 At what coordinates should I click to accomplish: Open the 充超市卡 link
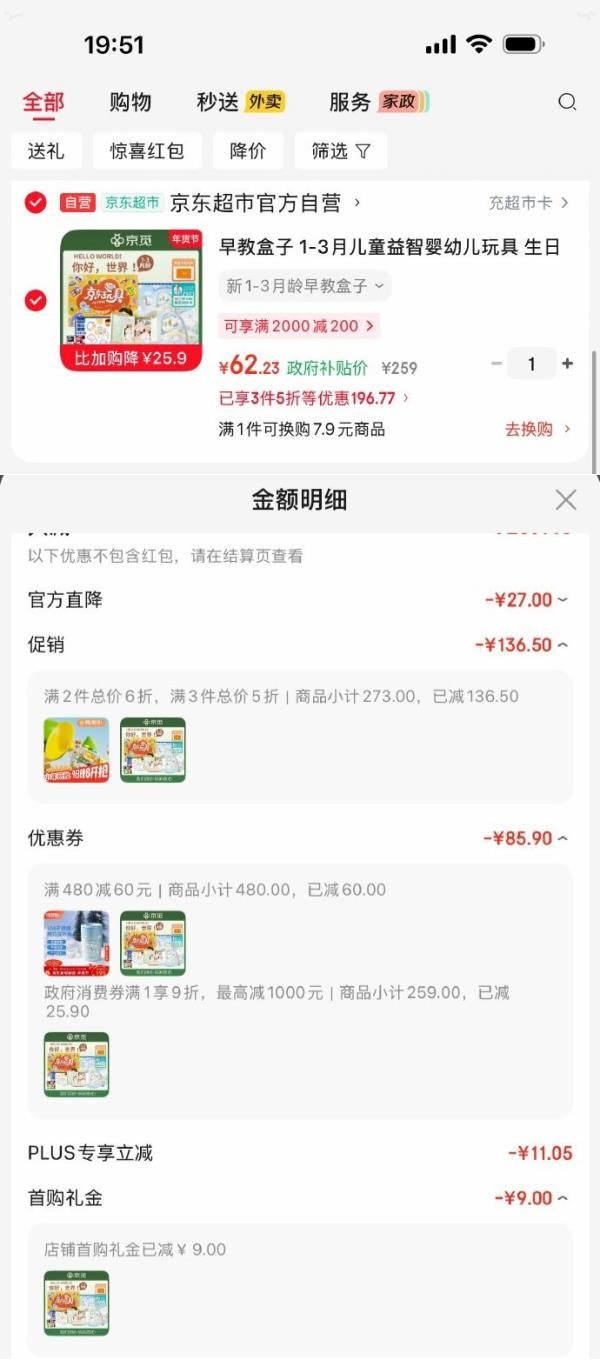[x=527, y=203]
